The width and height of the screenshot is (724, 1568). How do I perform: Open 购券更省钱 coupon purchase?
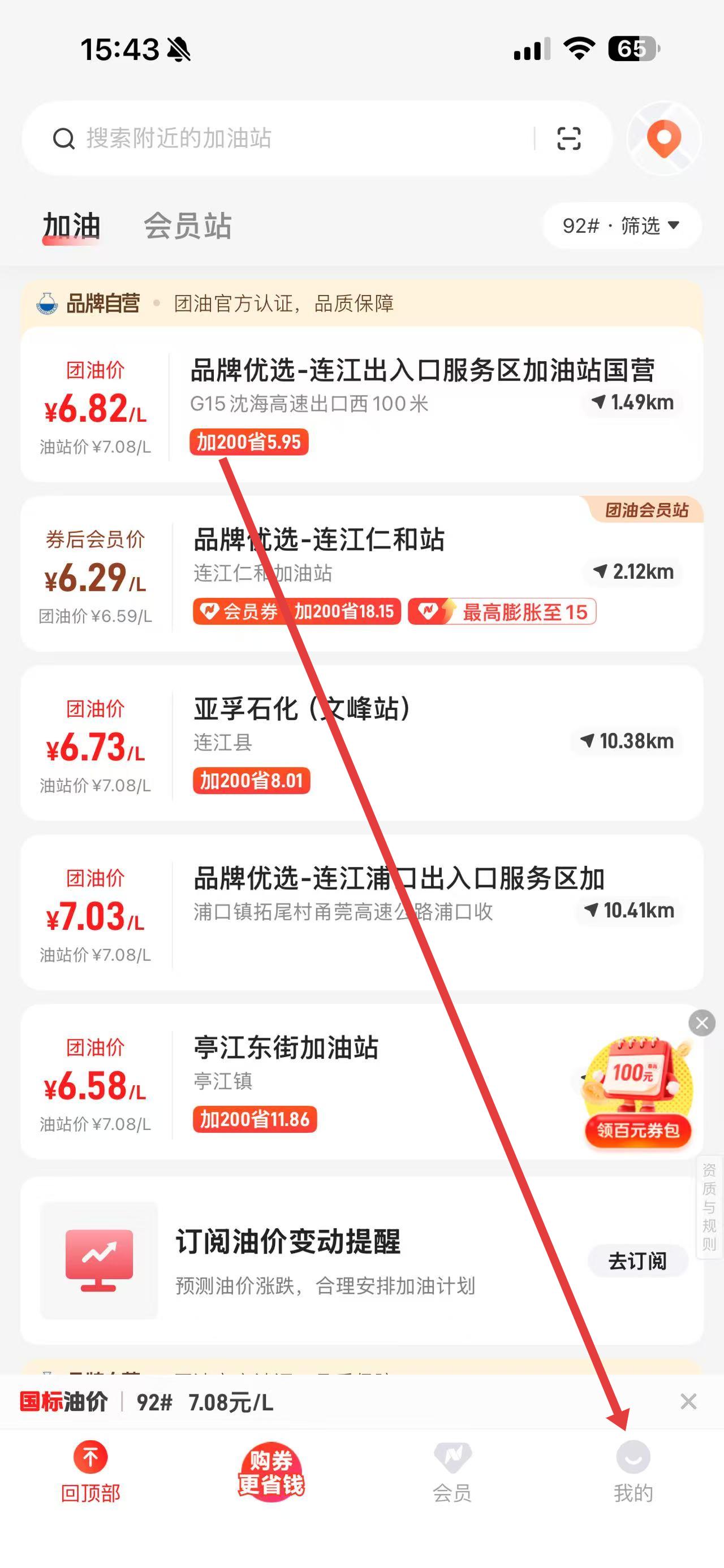click(x=271, y=1471)
